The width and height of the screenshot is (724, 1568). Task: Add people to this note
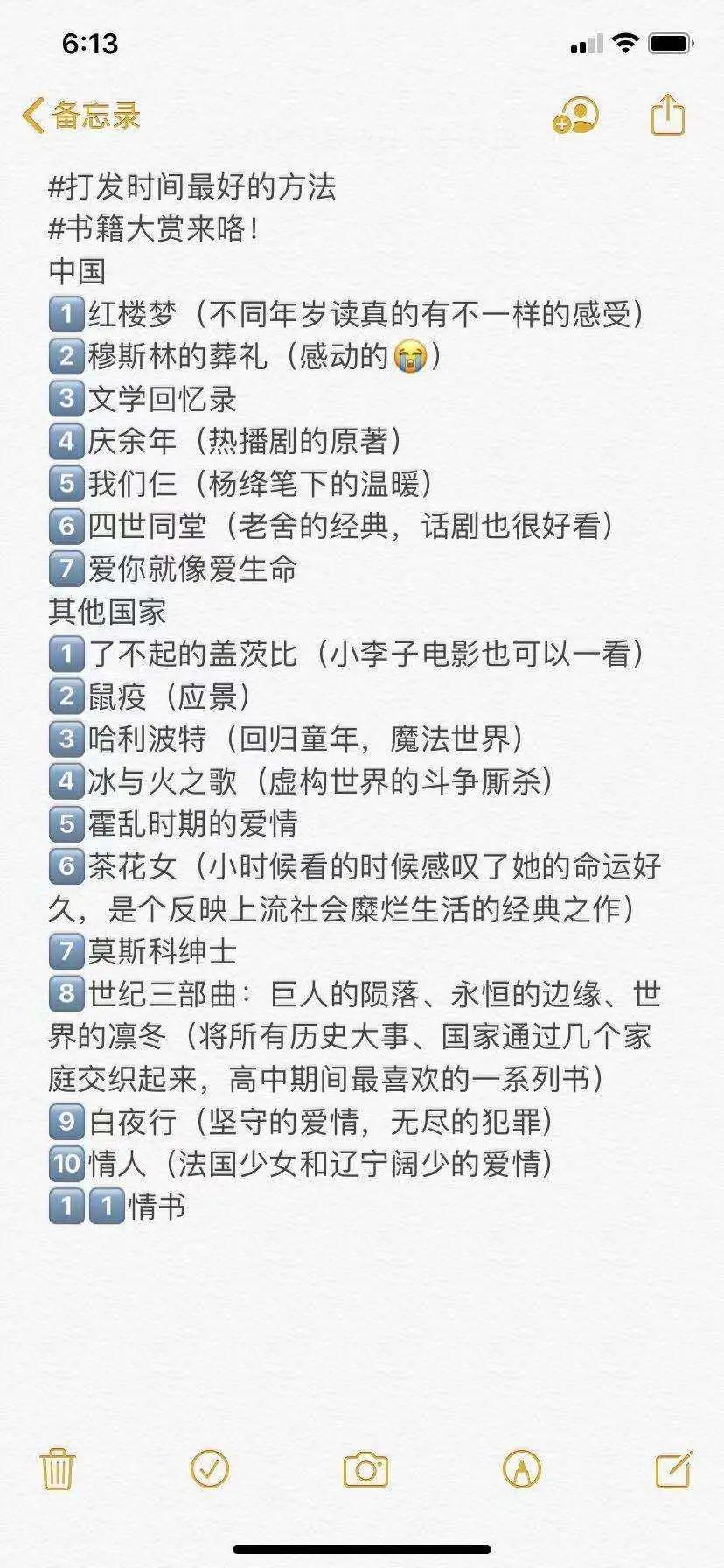tap(576, 115)
